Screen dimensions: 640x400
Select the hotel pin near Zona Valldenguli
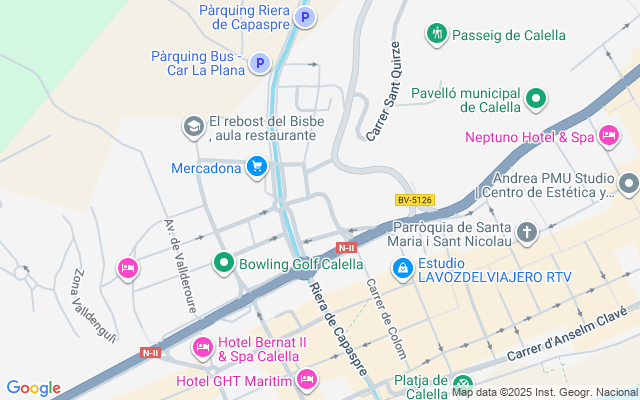point(127,267)
